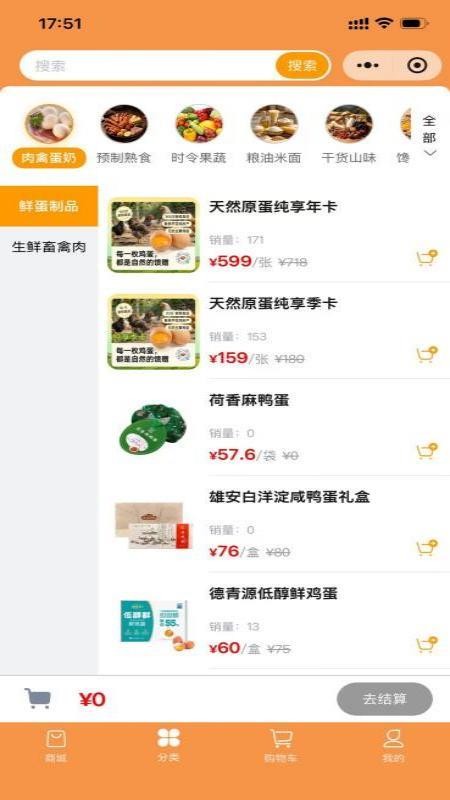Viewport: 450px width, 800px height.
Task: Select the 预制熟食 category
Action: tap(124, 135)
